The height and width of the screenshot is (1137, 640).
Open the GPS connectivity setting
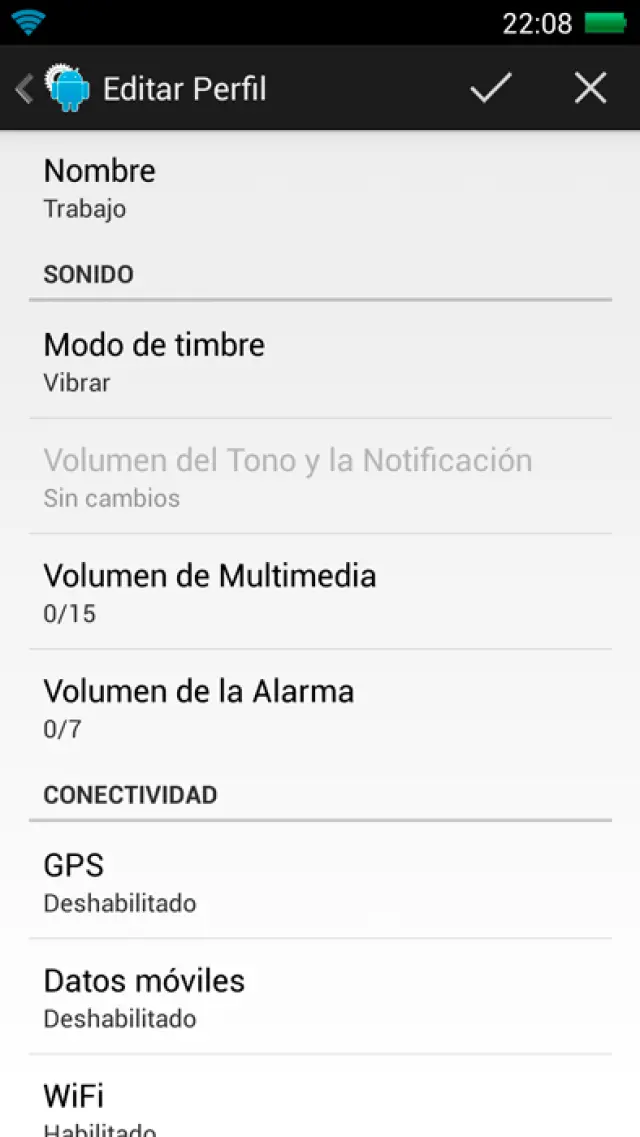click(x=320, y=881)
